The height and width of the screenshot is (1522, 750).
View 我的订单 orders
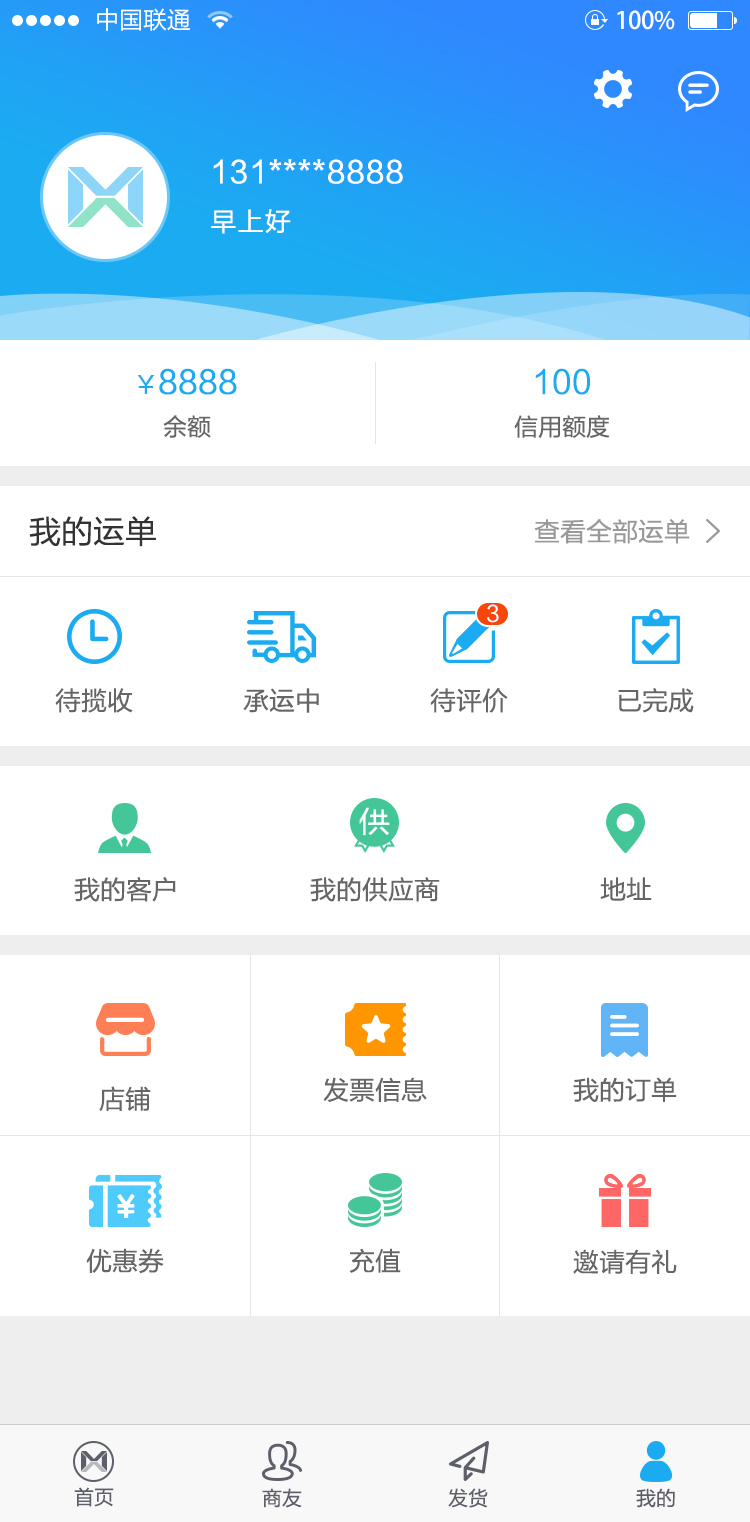pyautogui.click(x=625, y=1050)
